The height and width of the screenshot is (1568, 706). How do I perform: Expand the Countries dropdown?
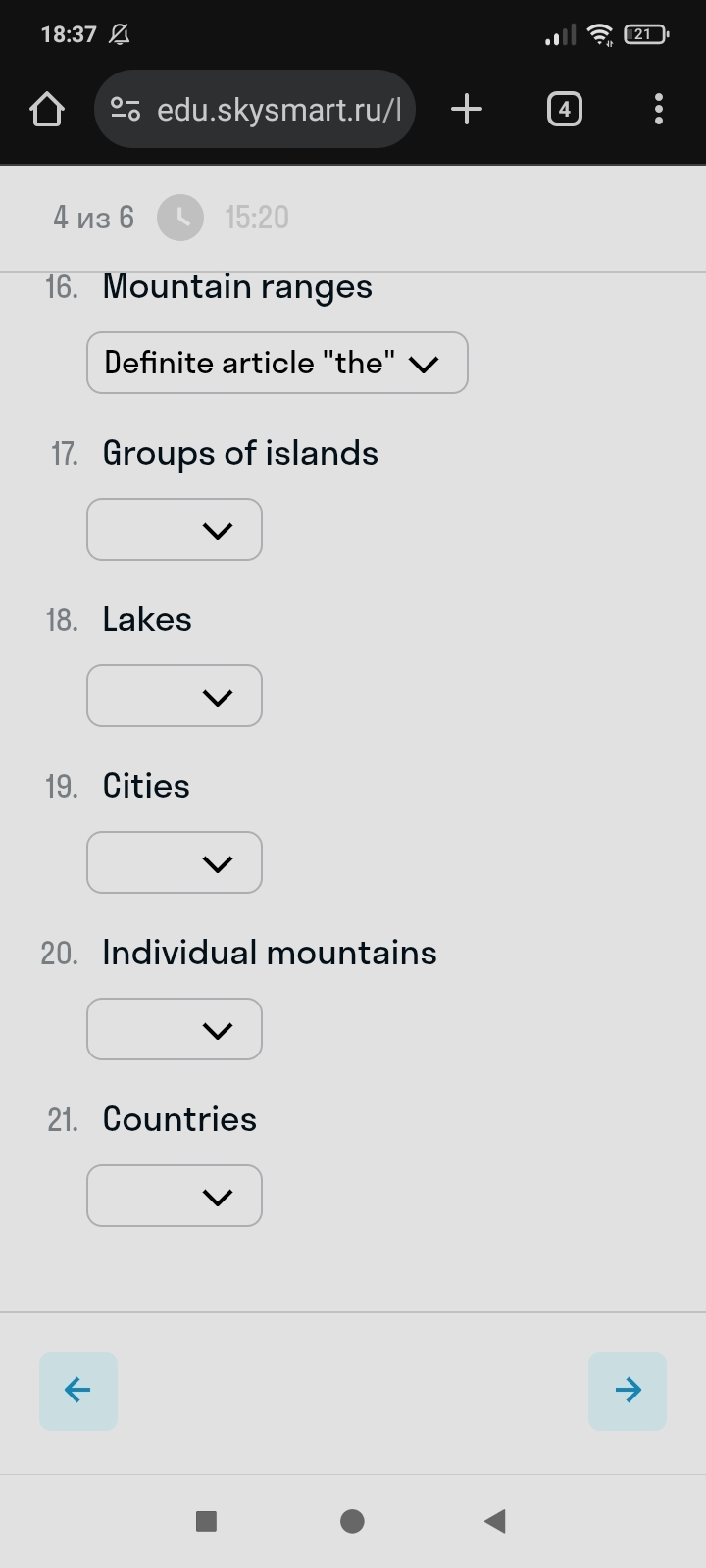(x=175, y=1196)
